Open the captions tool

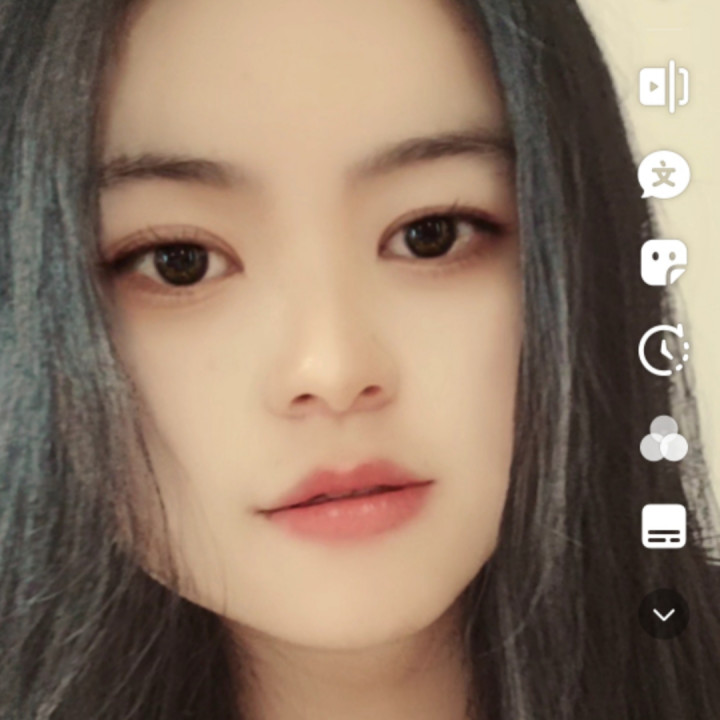[x=664, y=526]
